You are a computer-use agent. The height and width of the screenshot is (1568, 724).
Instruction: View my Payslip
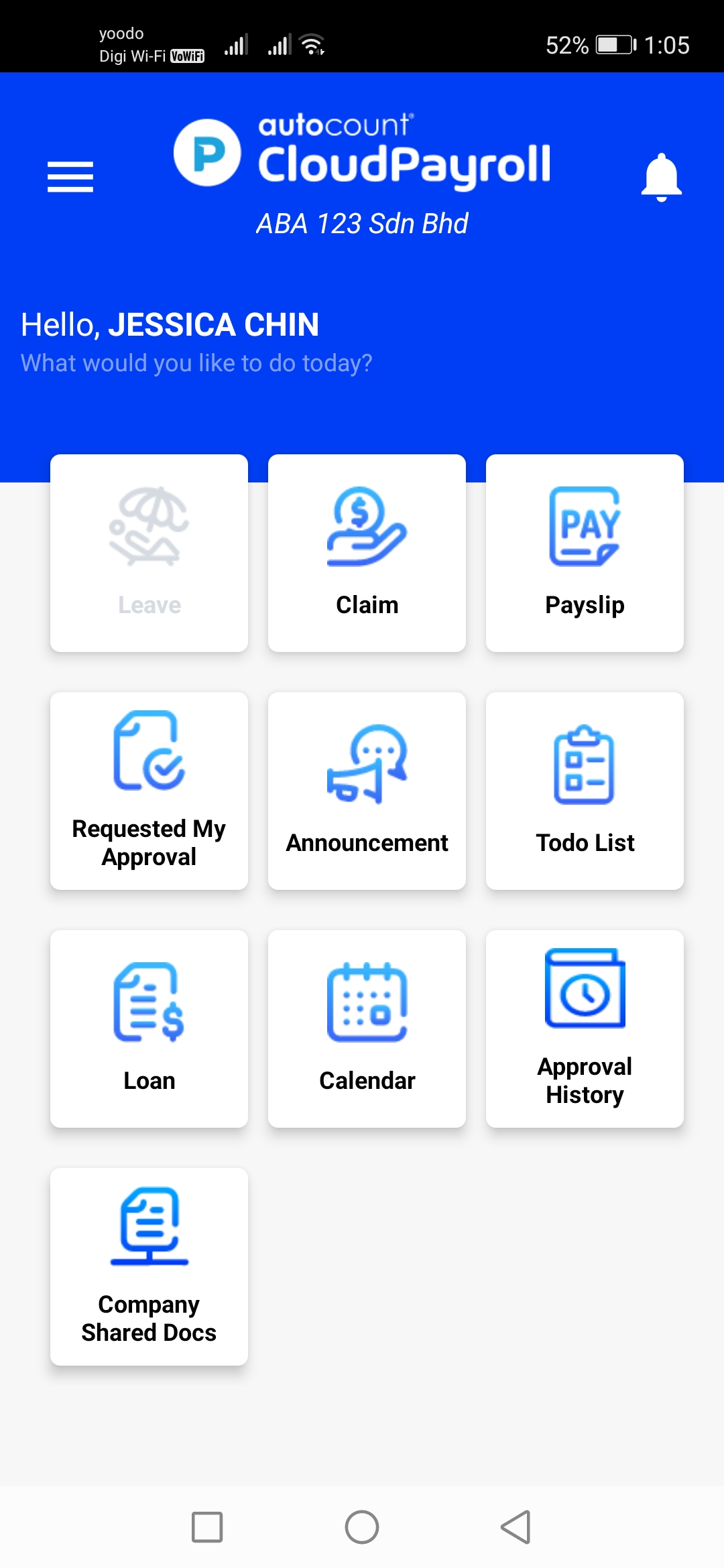pyautogui.click(x=585, y=553)
